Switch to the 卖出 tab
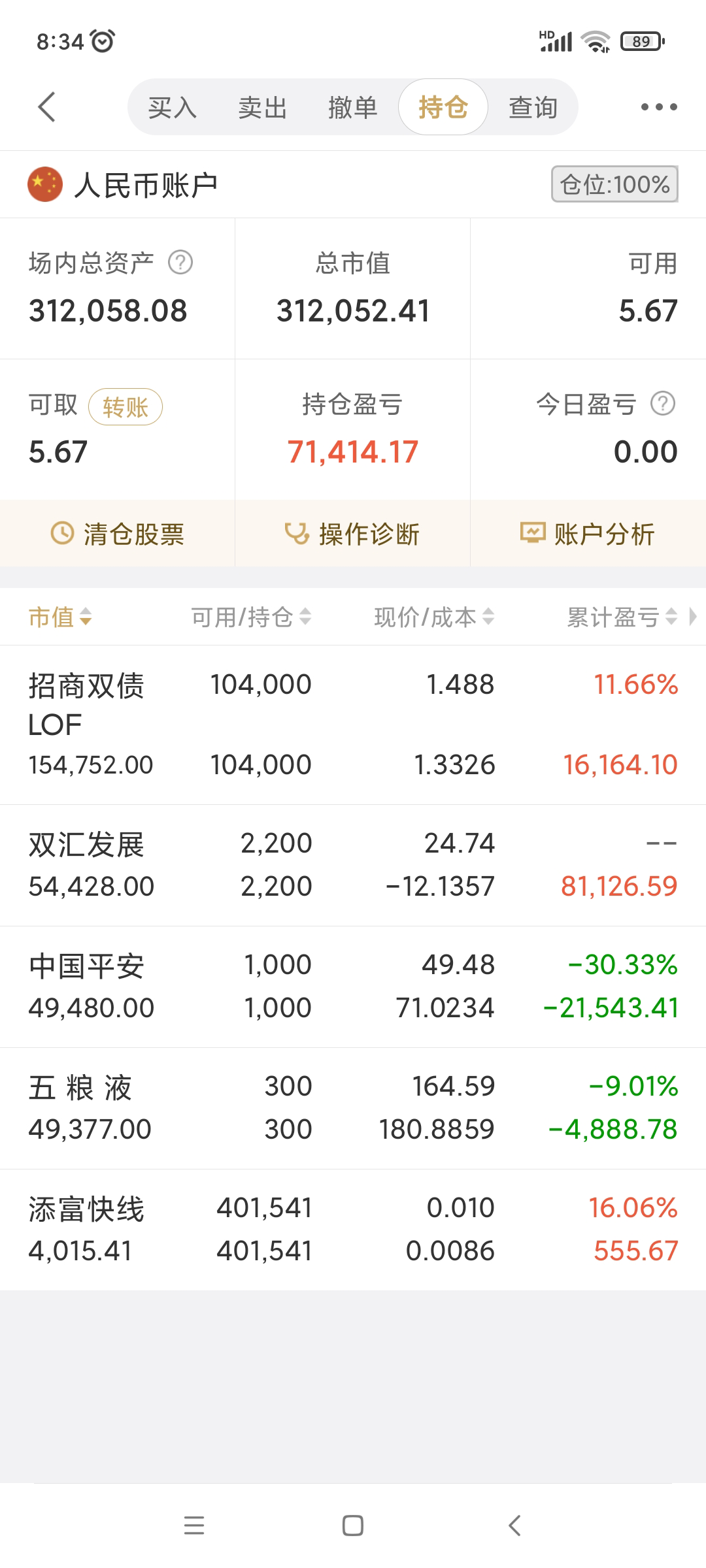The image size is (706, 1568). pyautogui.click(x=262, y=108)
